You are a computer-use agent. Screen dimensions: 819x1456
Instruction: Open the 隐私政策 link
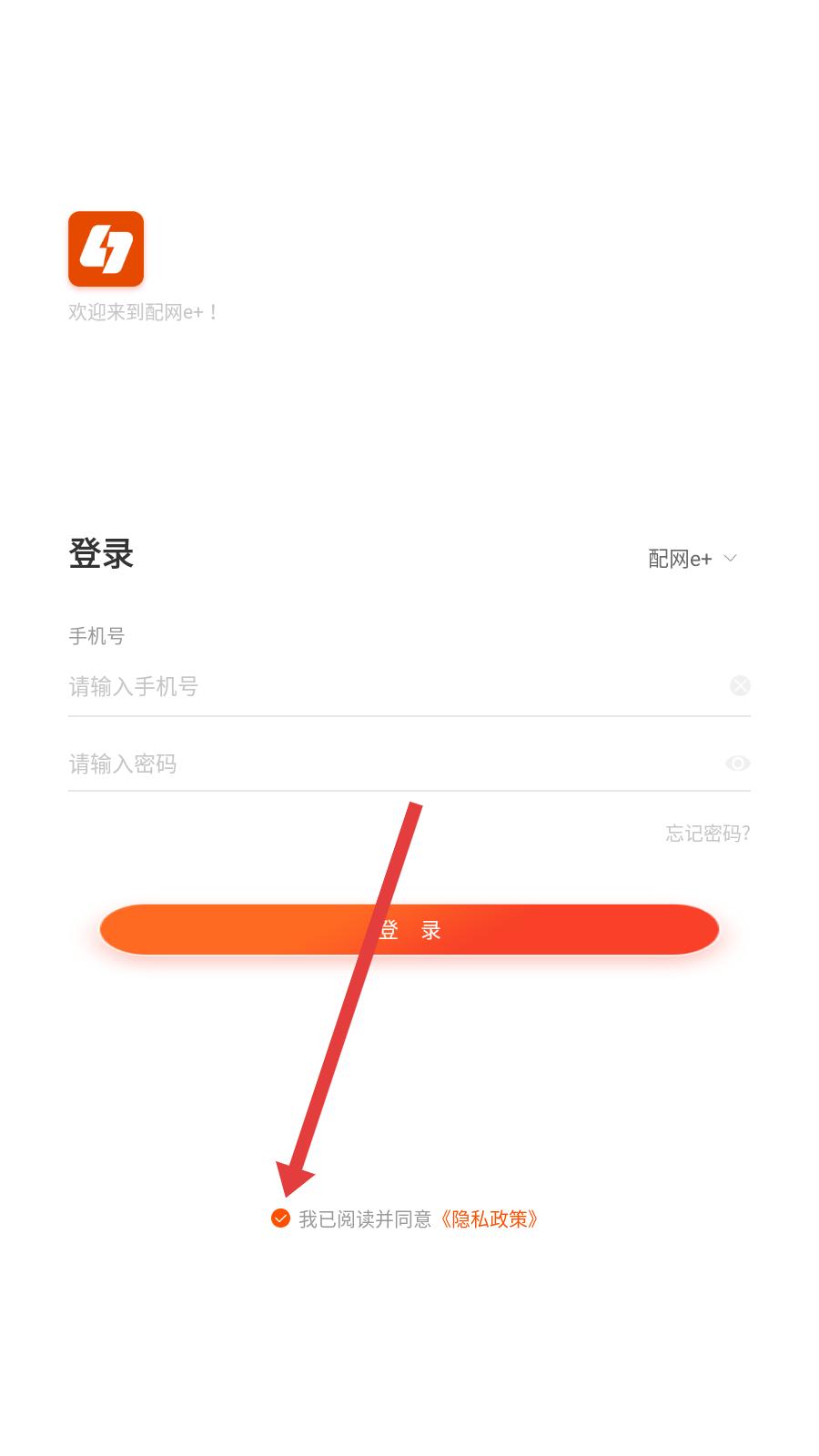tap(489, 1219)
